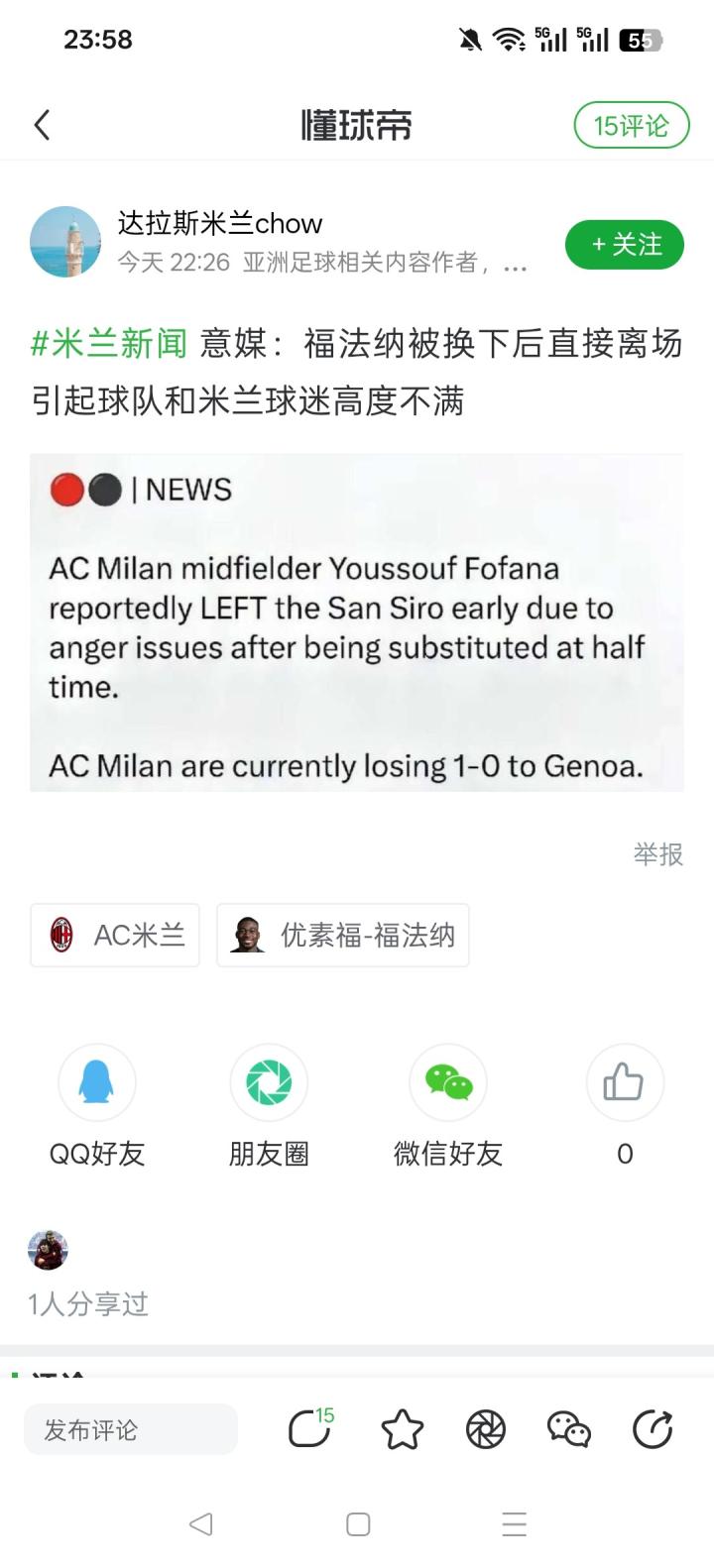Open 达拉斯米兰chow's profile avatar
Screen dimensions: 714x1568
[x=65, y=242]
